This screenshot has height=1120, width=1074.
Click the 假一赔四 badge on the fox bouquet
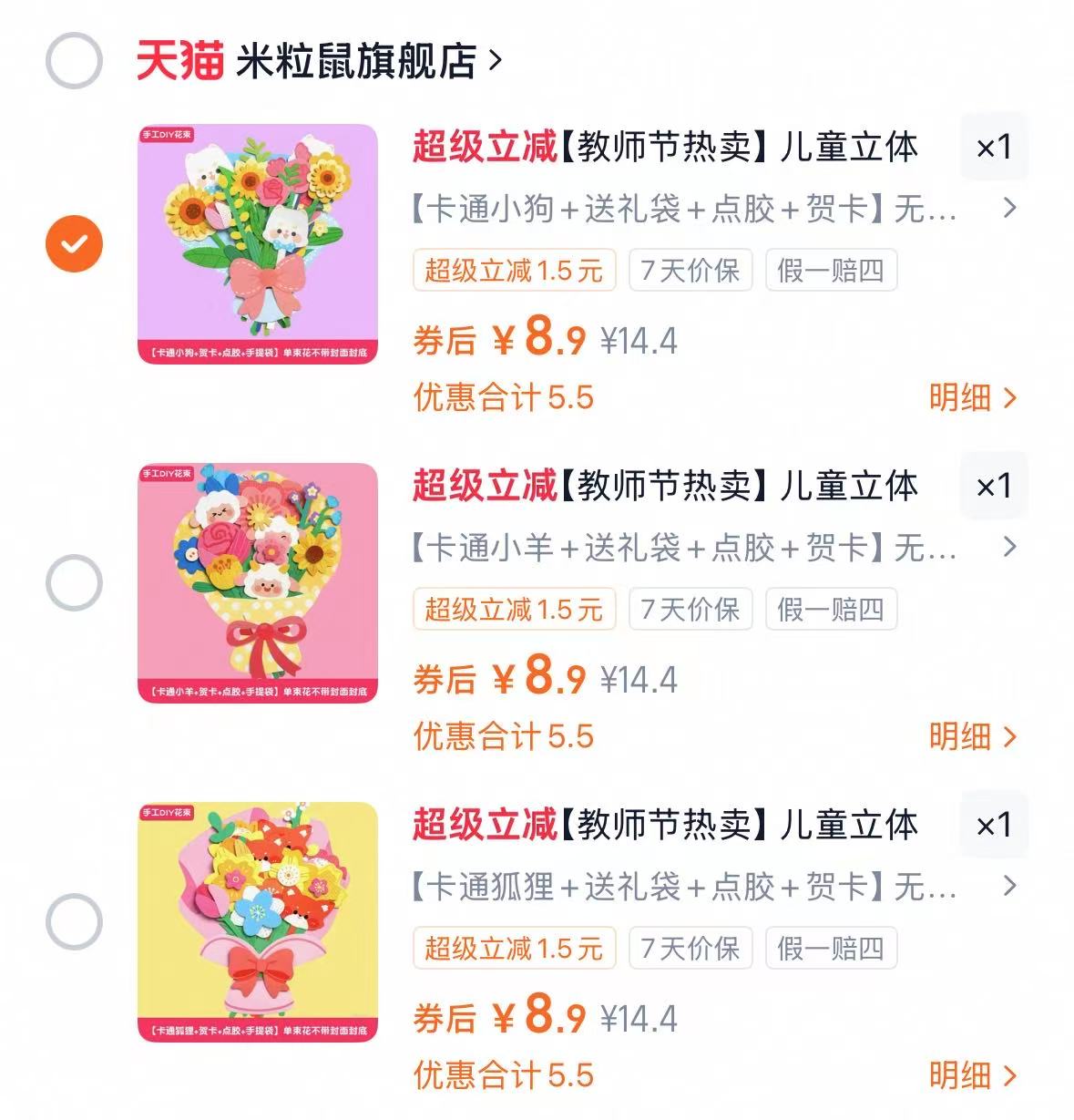[830, 948]
